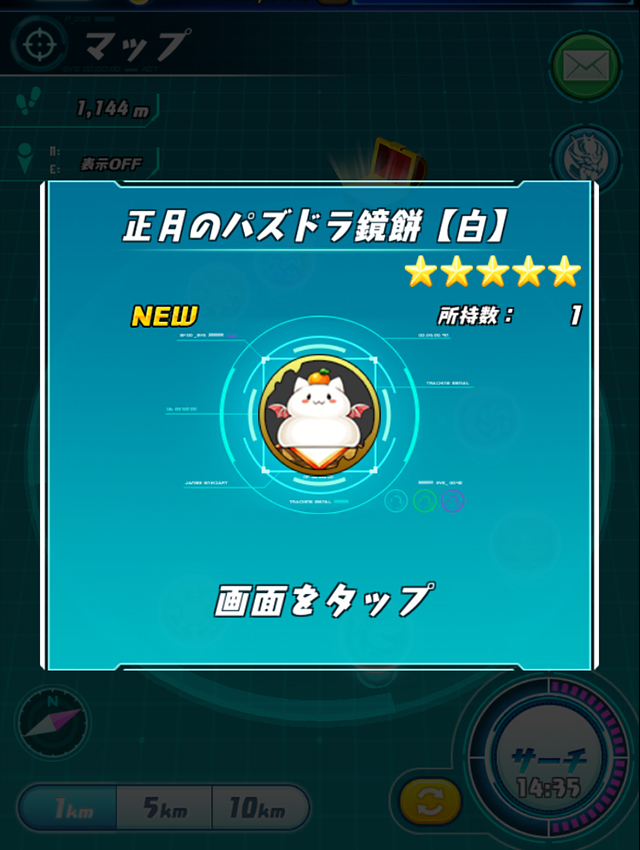
Task: Tap the compass icon
Action: (x=53, y=721)
